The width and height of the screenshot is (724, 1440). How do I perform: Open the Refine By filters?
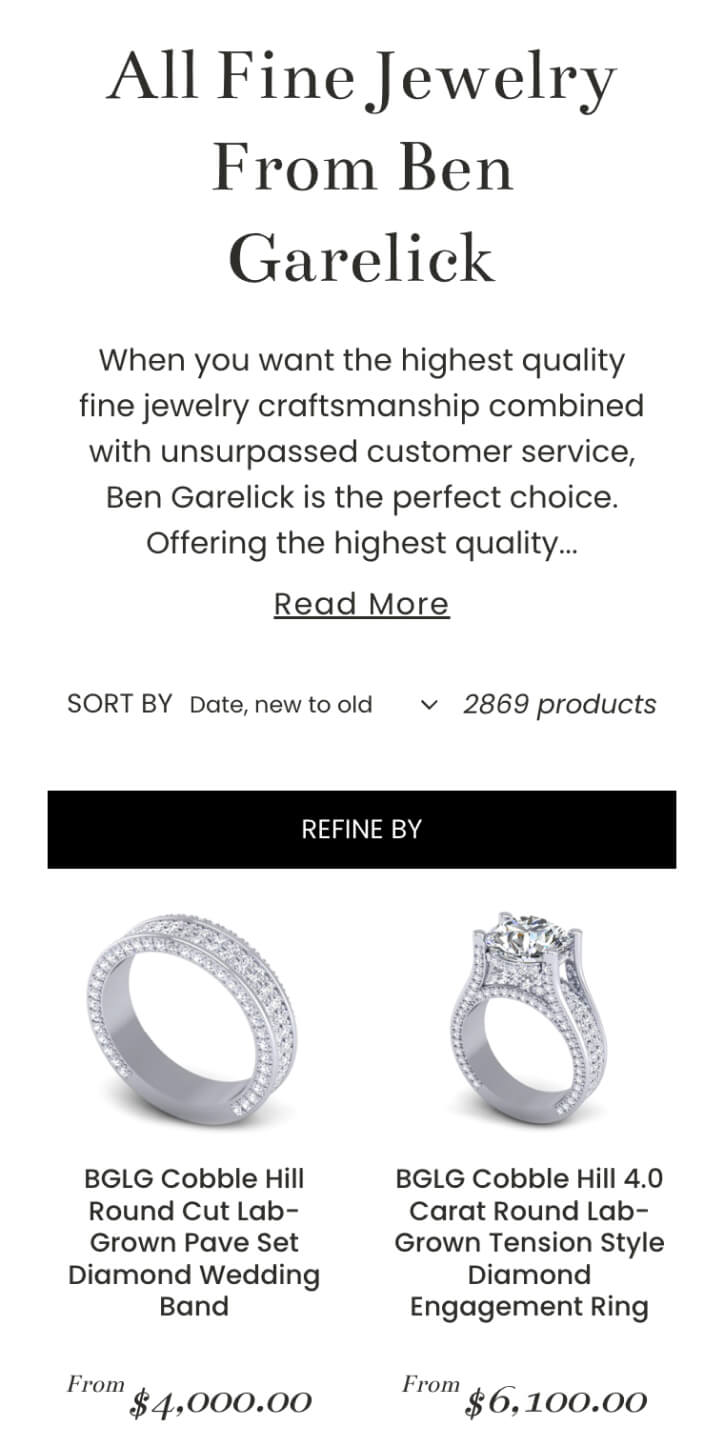point(361,829)
